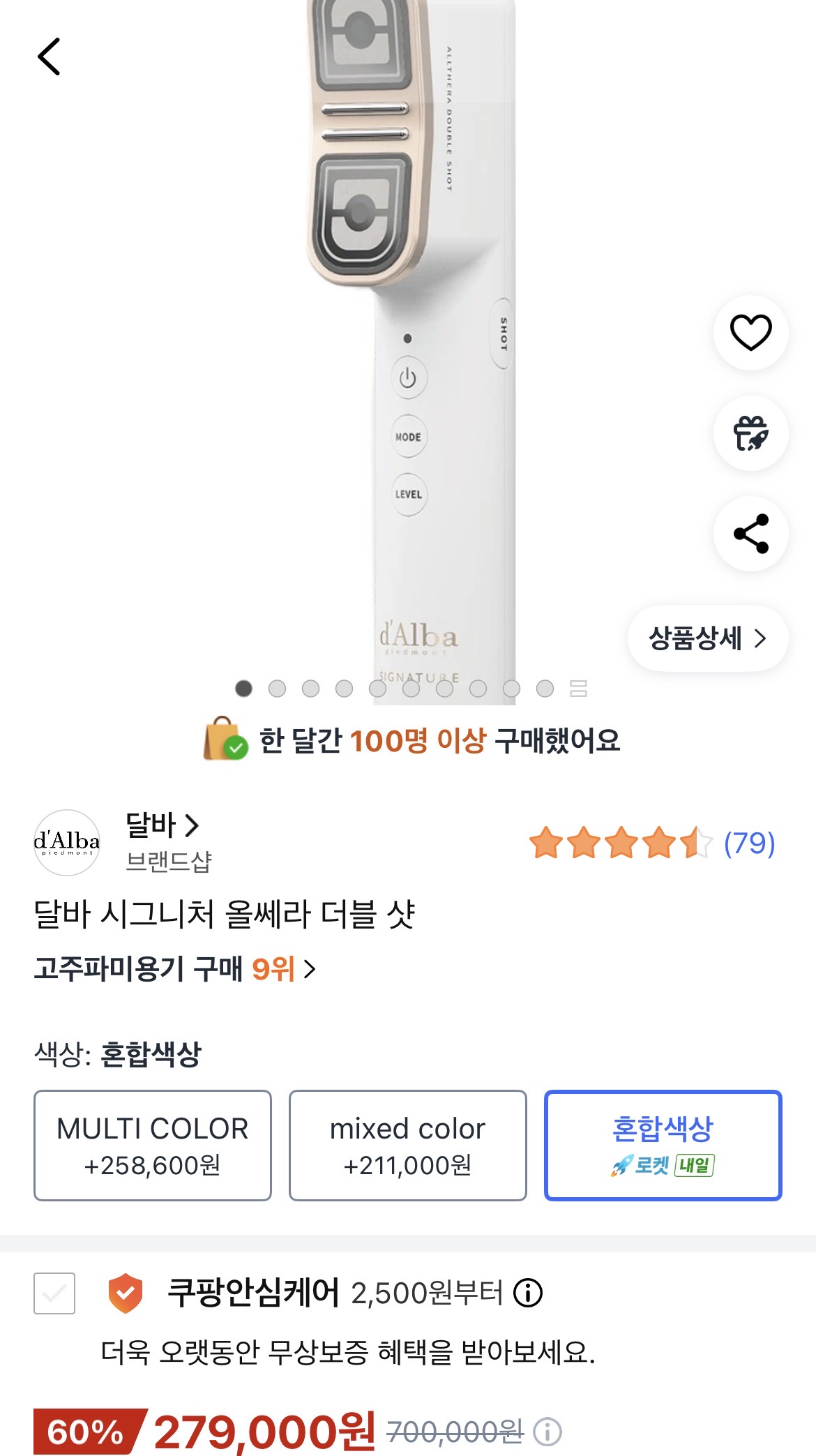Open 고주파미용기 구매 9위 ranking
816x1456 pixels.
coord(174,968)
